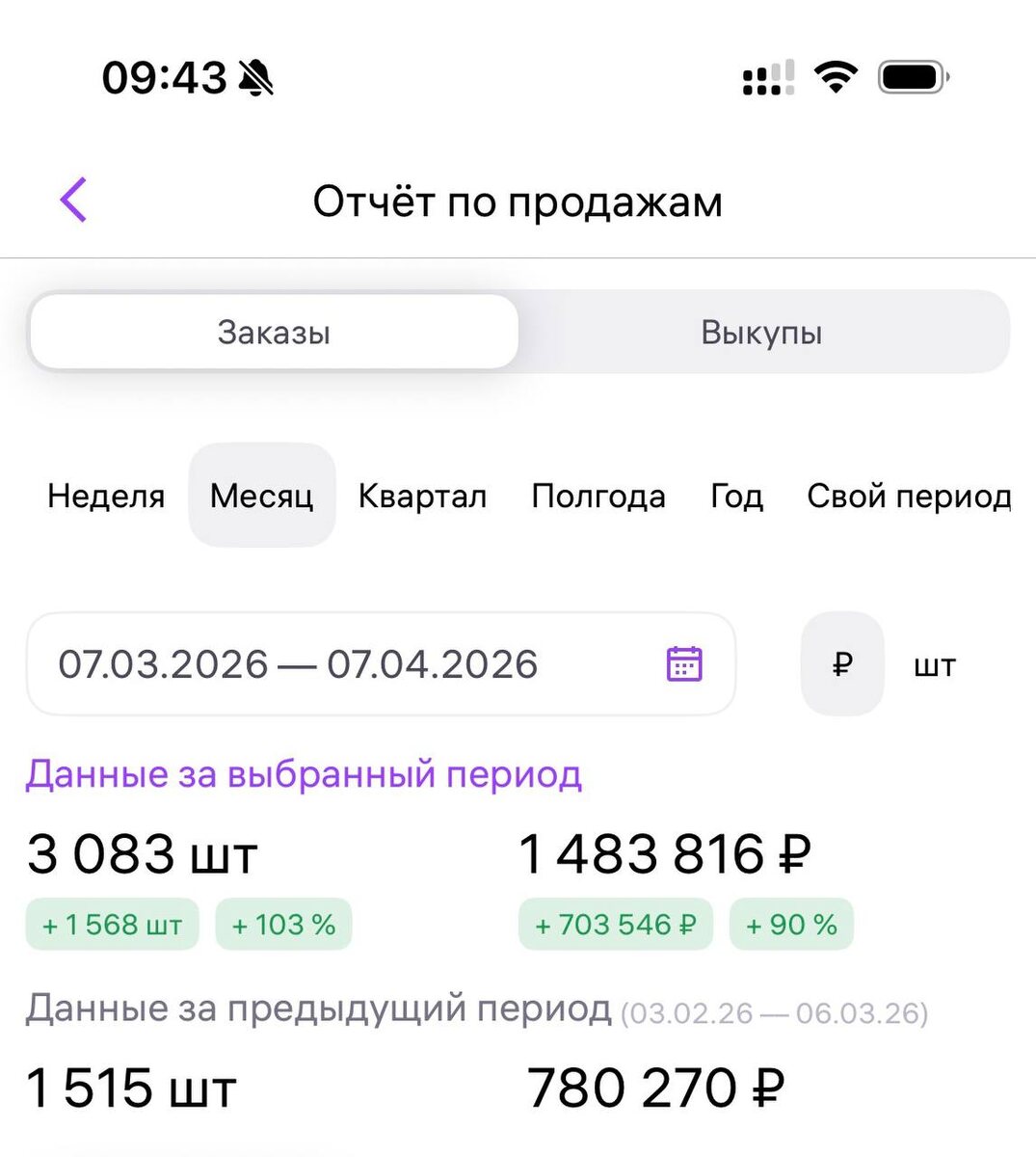Choose the Полгода period
The image size is (1036, 1157).
pos(598,496)
